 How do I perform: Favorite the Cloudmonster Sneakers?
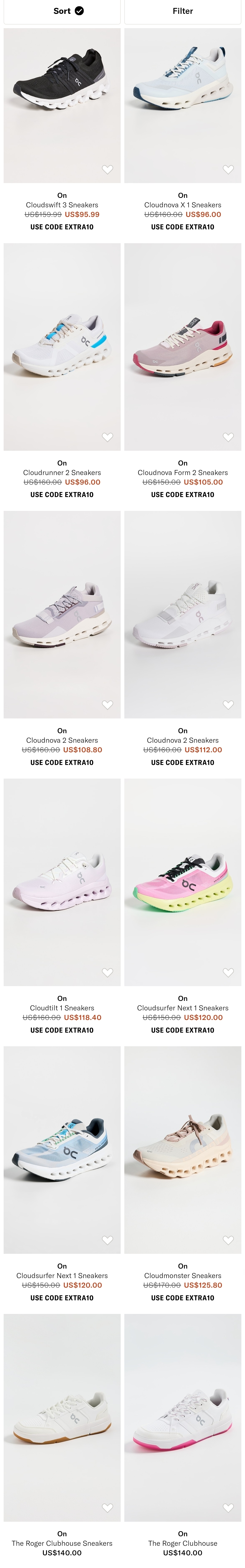point(228,1240)
